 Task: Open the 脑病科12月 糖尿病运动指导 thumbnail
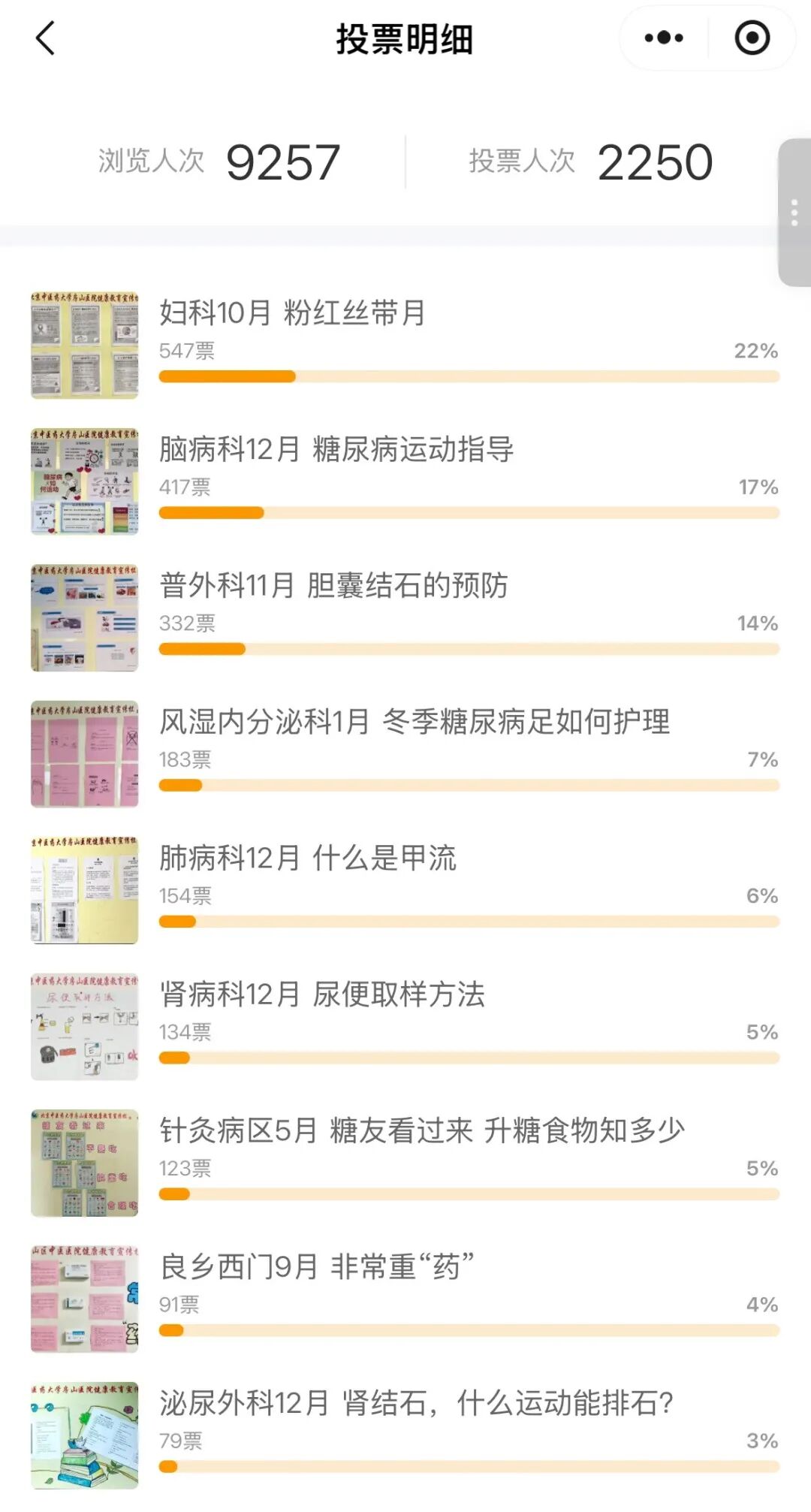(x=85, y=481)
